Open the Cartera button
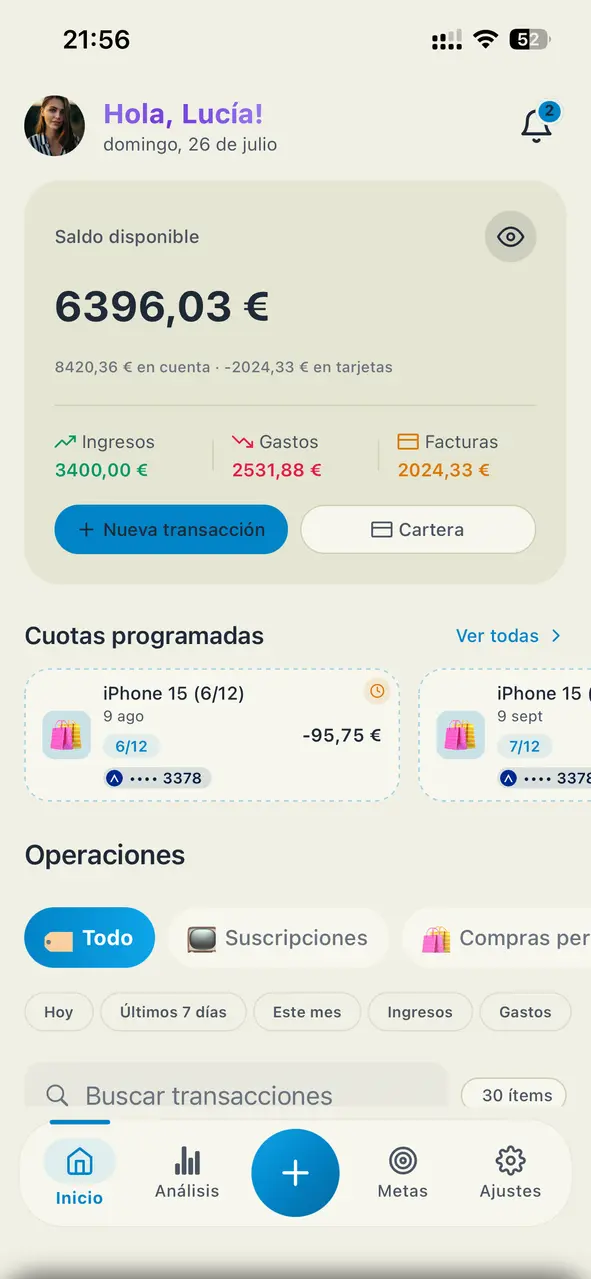This screenshot has width=591, height=1279. tap(418, 530)
